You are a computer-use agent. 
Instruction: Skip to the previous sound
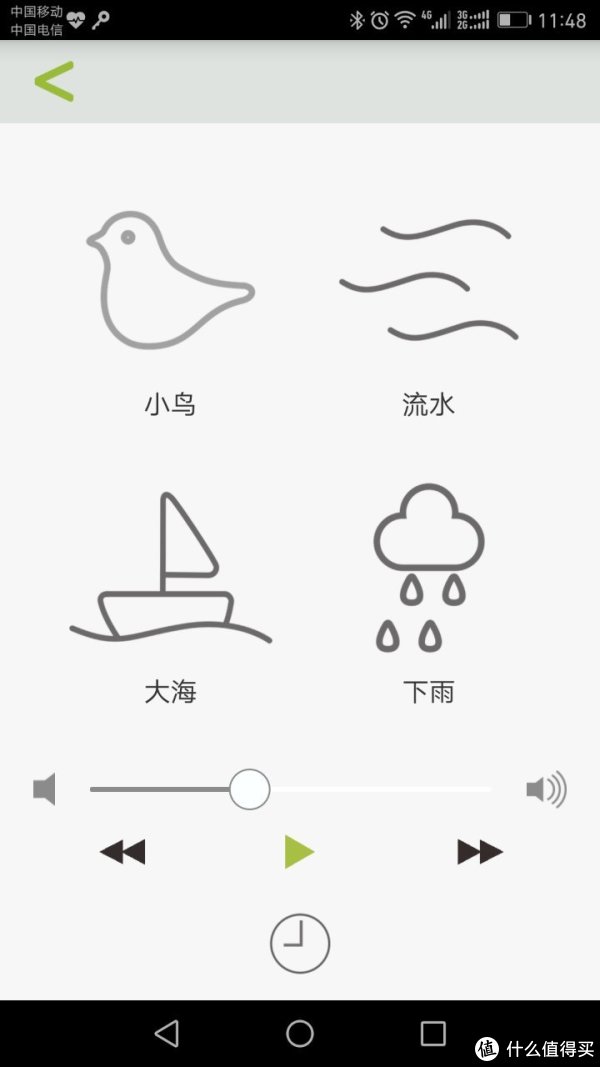click(122, 852)
